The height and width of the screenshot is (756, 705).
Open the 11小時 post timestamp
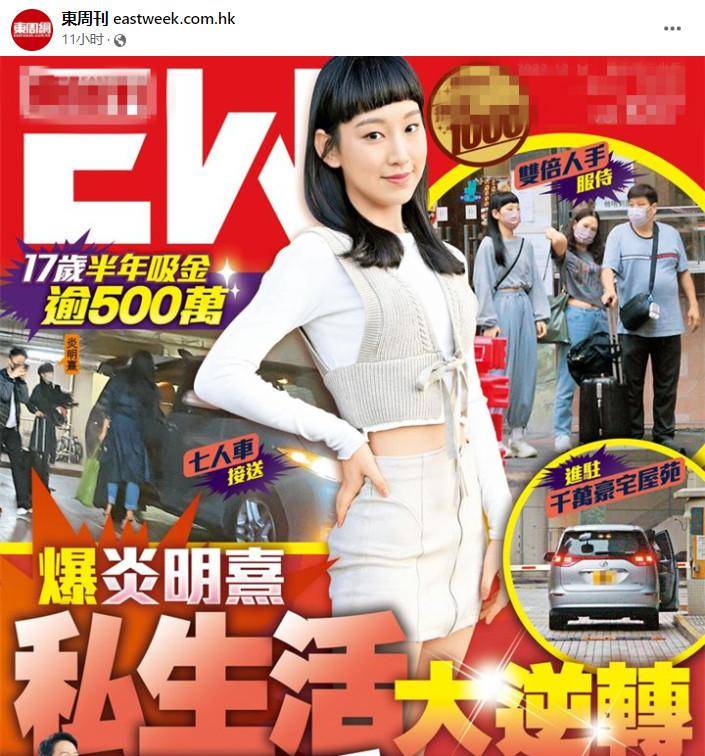[x=84, y=39]
